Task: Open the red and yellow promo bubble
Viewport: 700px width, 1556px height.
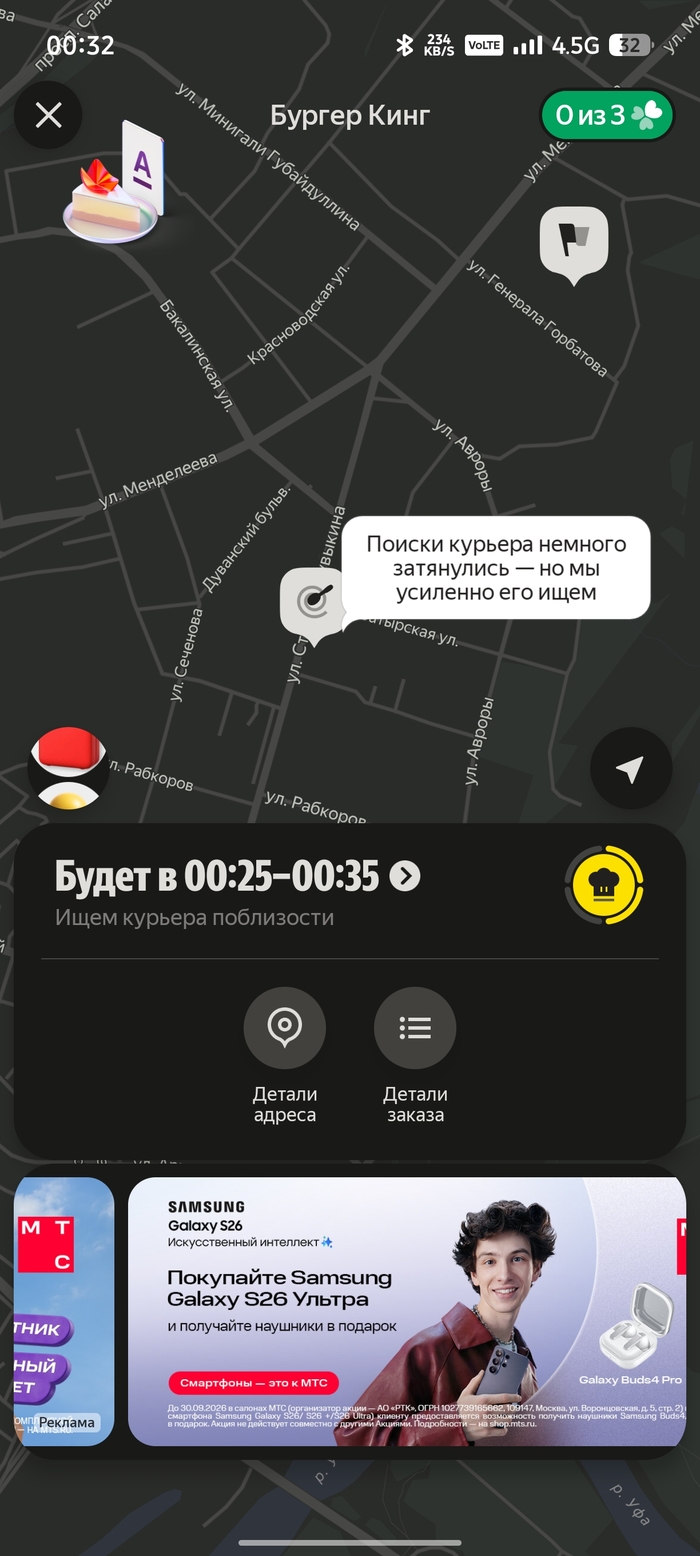Action: (67, 768)
